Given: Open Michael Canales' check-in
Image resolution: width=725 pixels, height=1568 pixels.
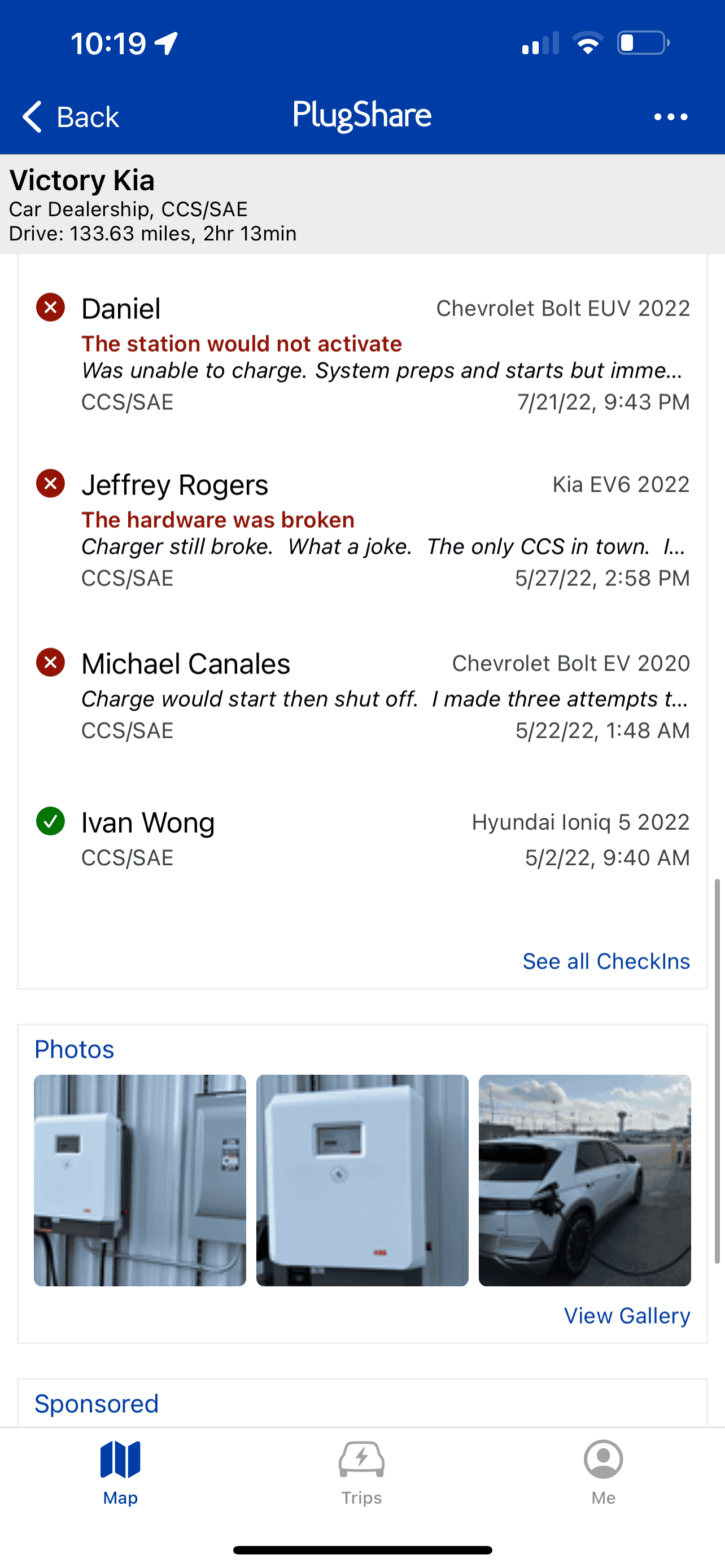Looking at the screenshot, I should pyautogui.click(x=362, y=696).
